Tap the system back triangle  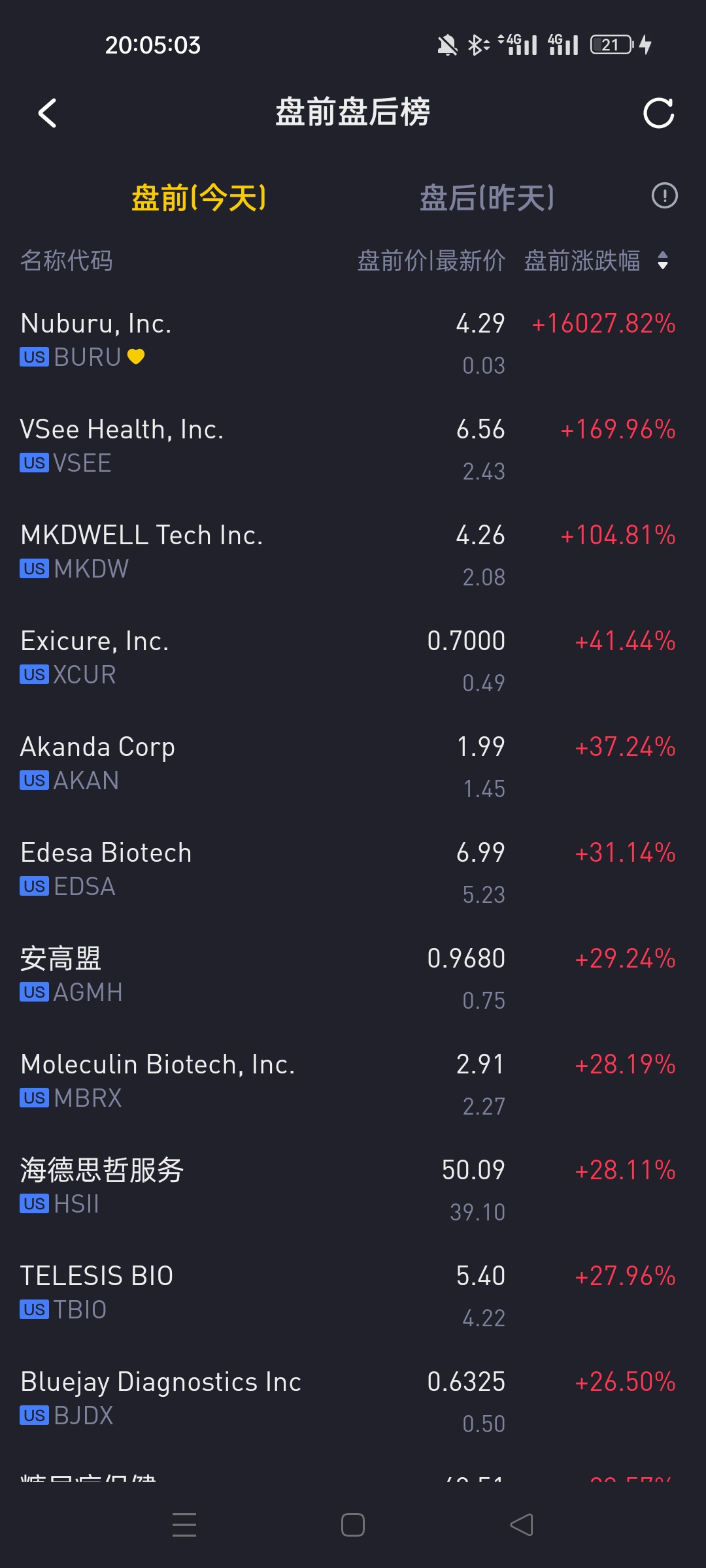tap(522, 1525)
